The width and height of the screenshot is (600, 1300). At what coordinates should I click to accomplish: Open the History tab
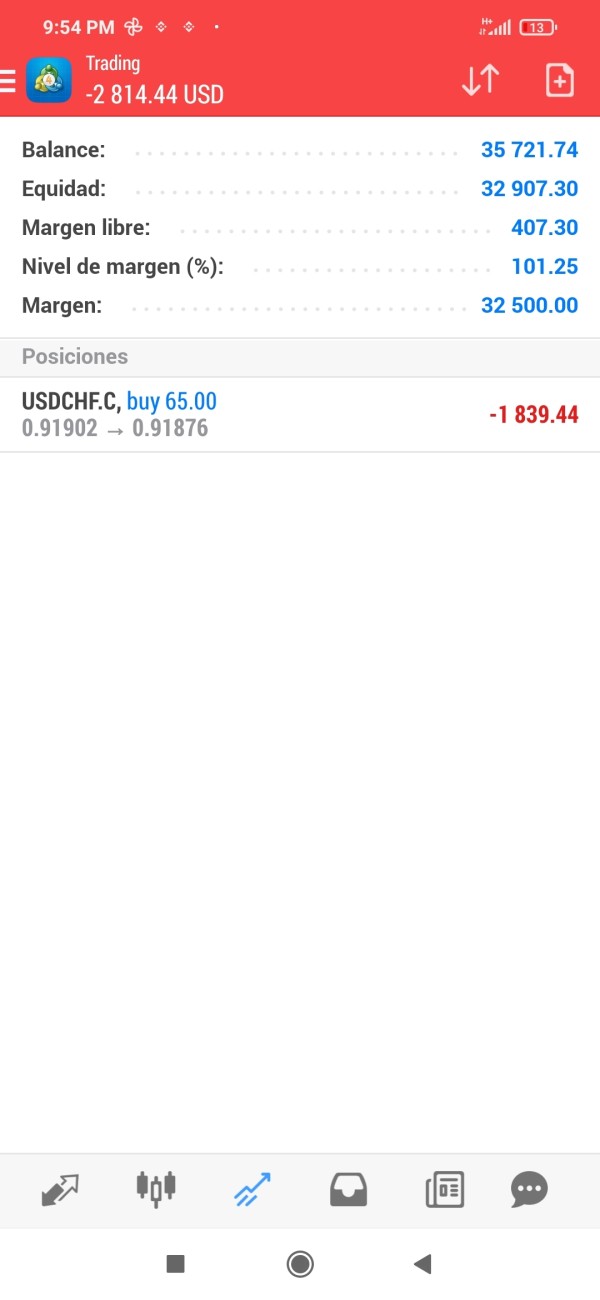pos(348,1190)
